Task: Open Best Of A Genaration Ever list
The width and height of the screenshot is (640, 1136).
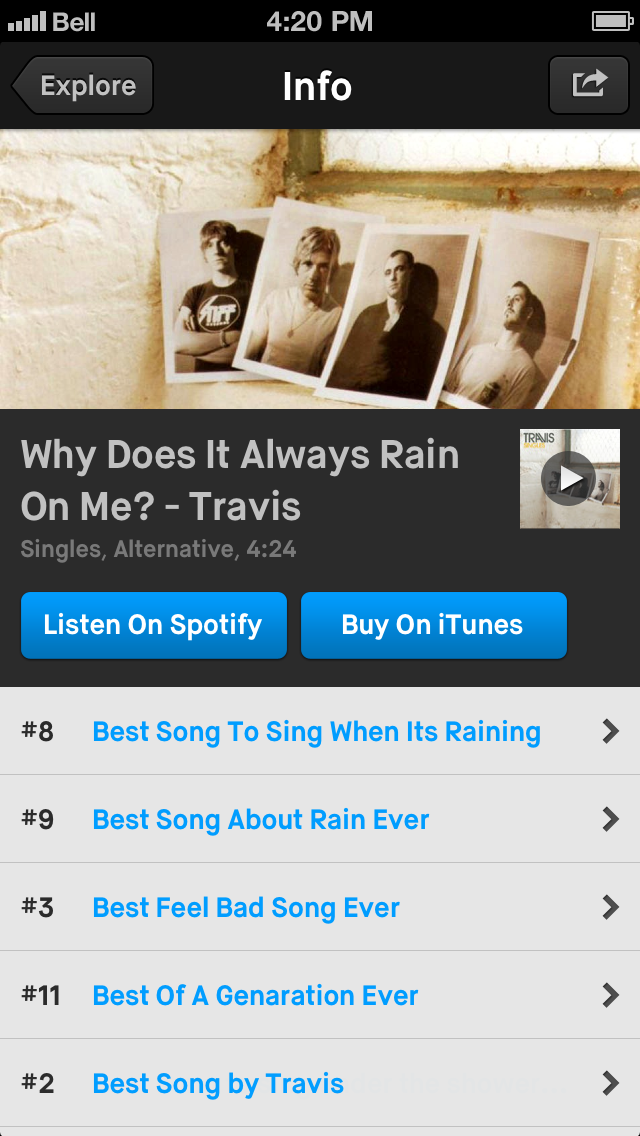Action: coord(255,996)
